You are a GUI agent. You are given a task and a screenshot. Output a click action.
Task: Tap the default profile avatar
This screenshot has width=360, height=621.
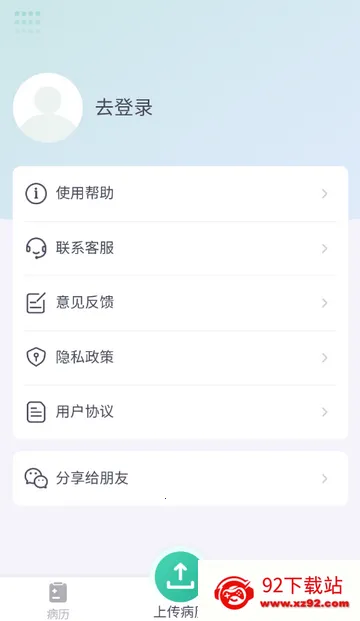click(48, 108)
